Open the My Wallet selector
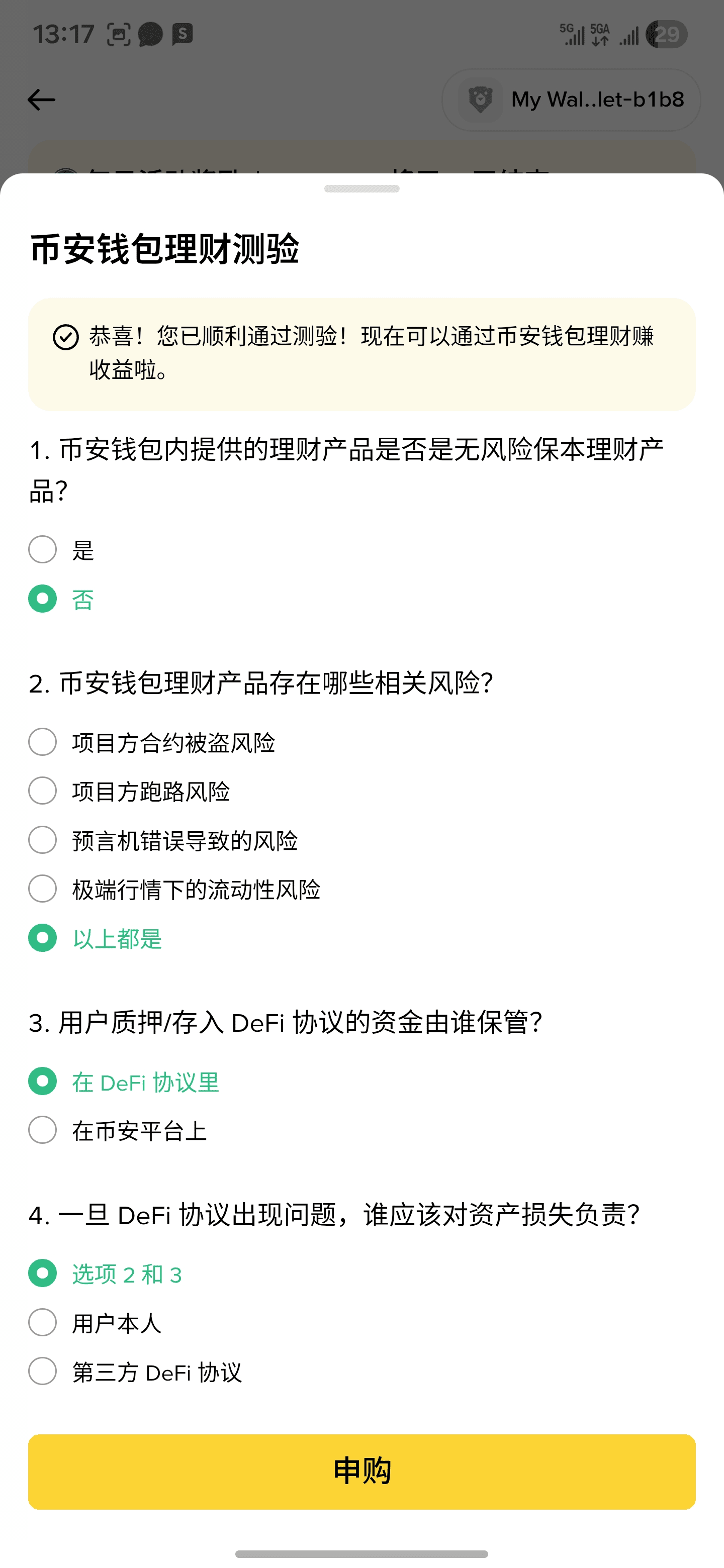 point(571,99)
